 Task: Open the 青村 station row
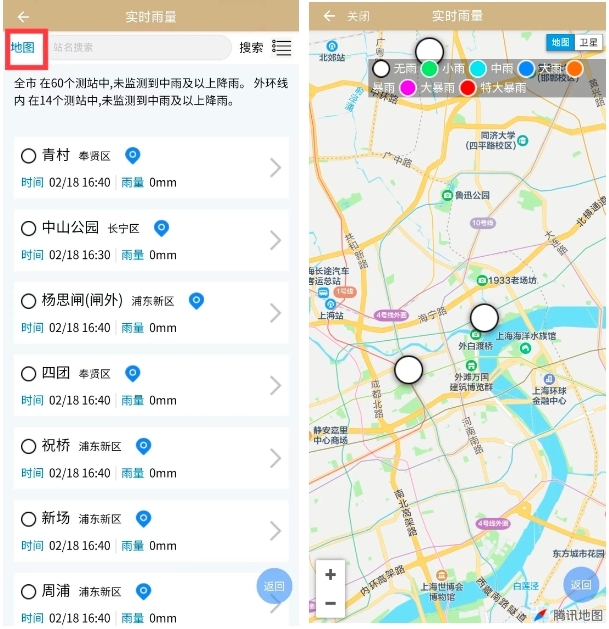(x=150, y=168)
